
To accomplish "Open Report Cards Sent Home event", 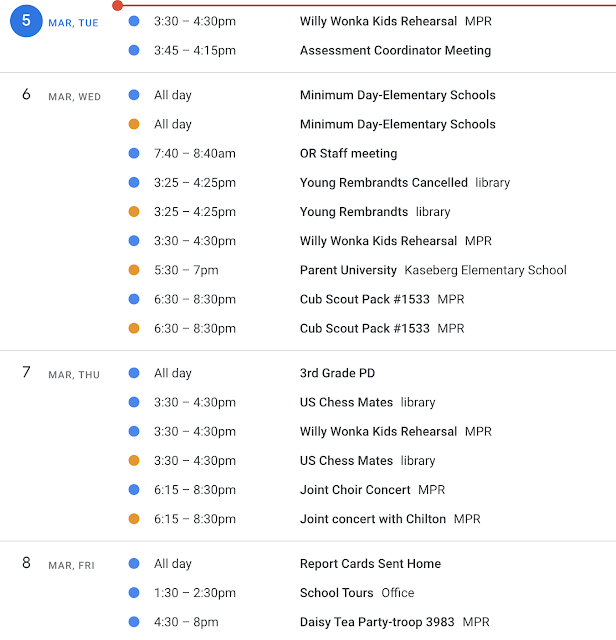I will pyautogui.click(x=370, y=564).
